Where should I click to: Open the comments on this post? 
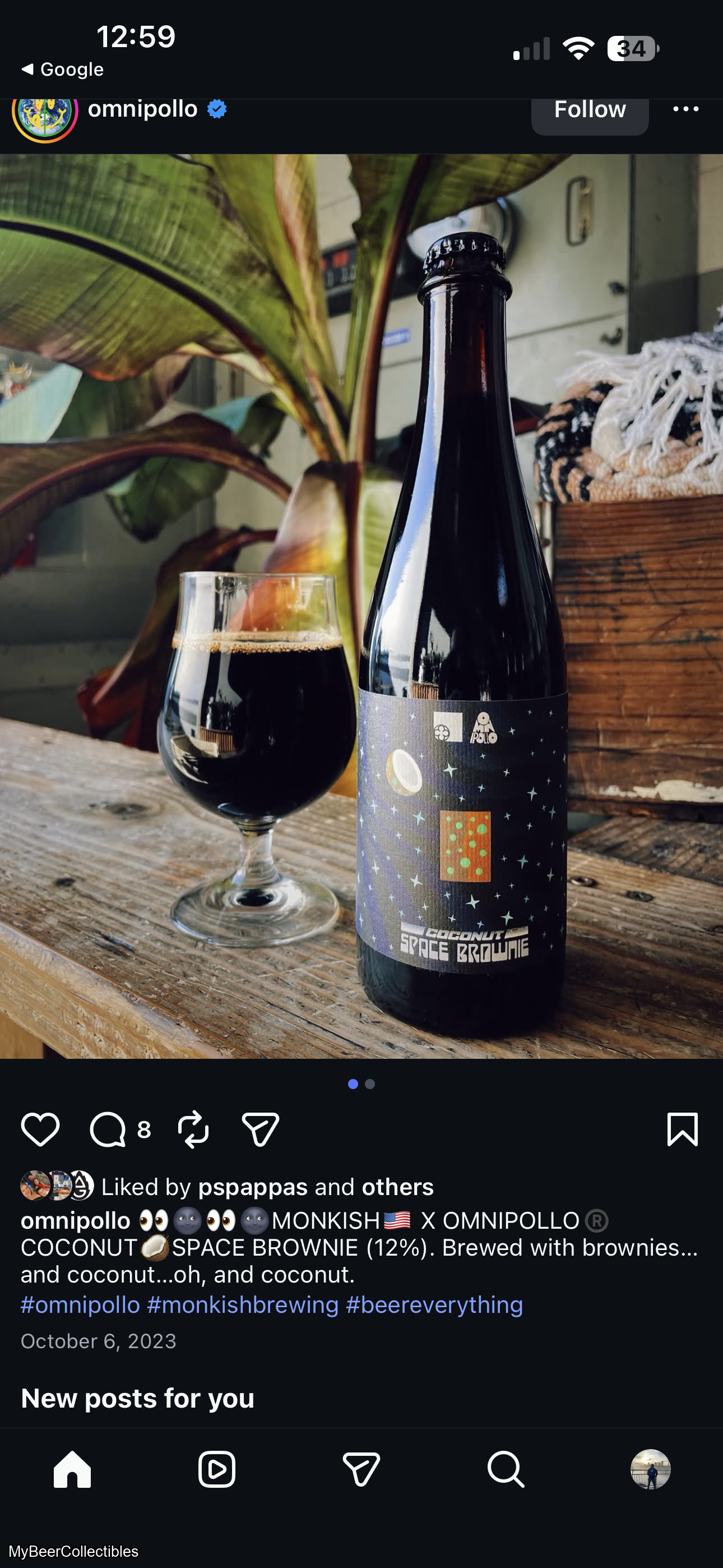point(108,1130)
